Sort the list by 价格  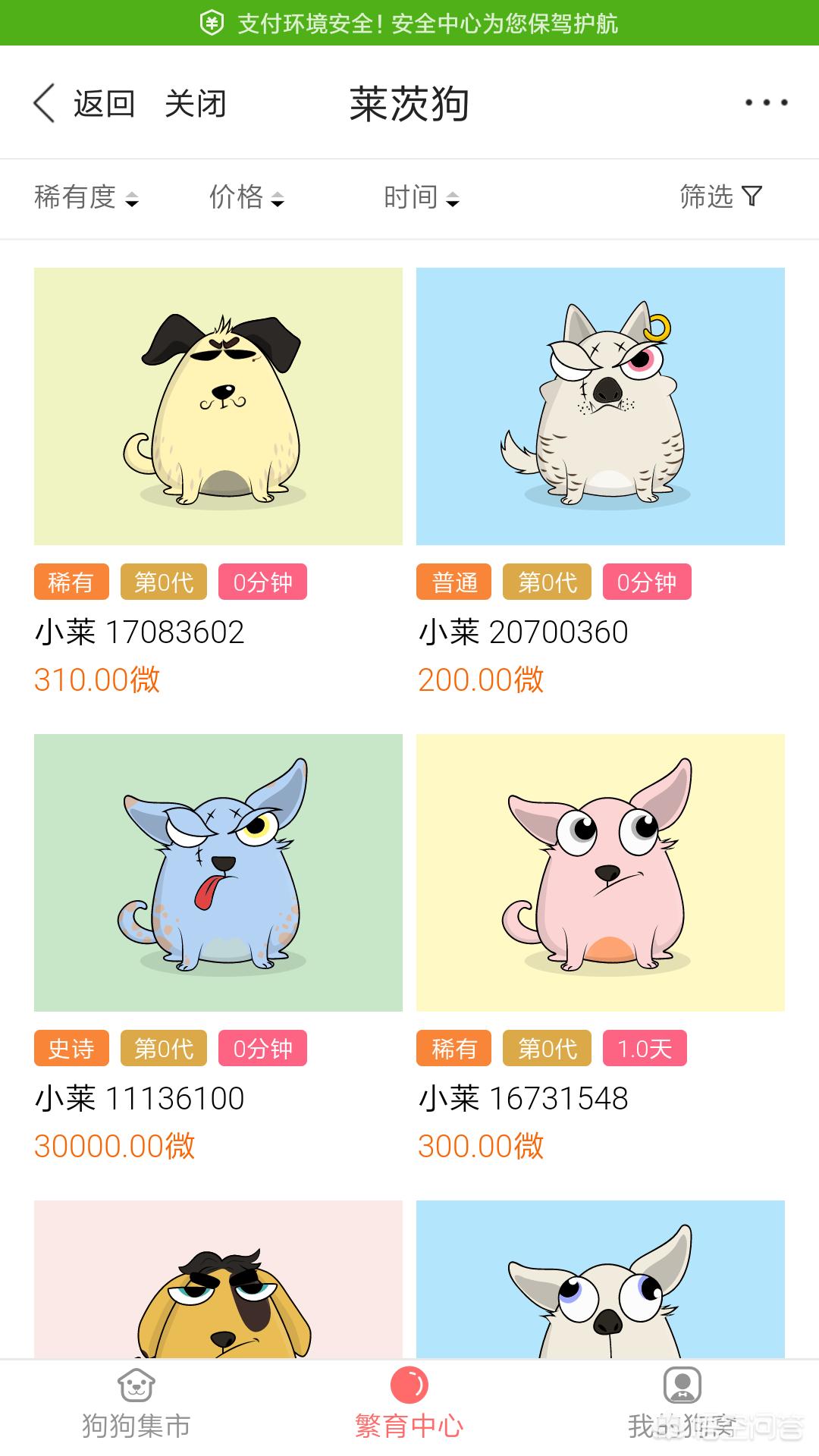tap(246, 197)
